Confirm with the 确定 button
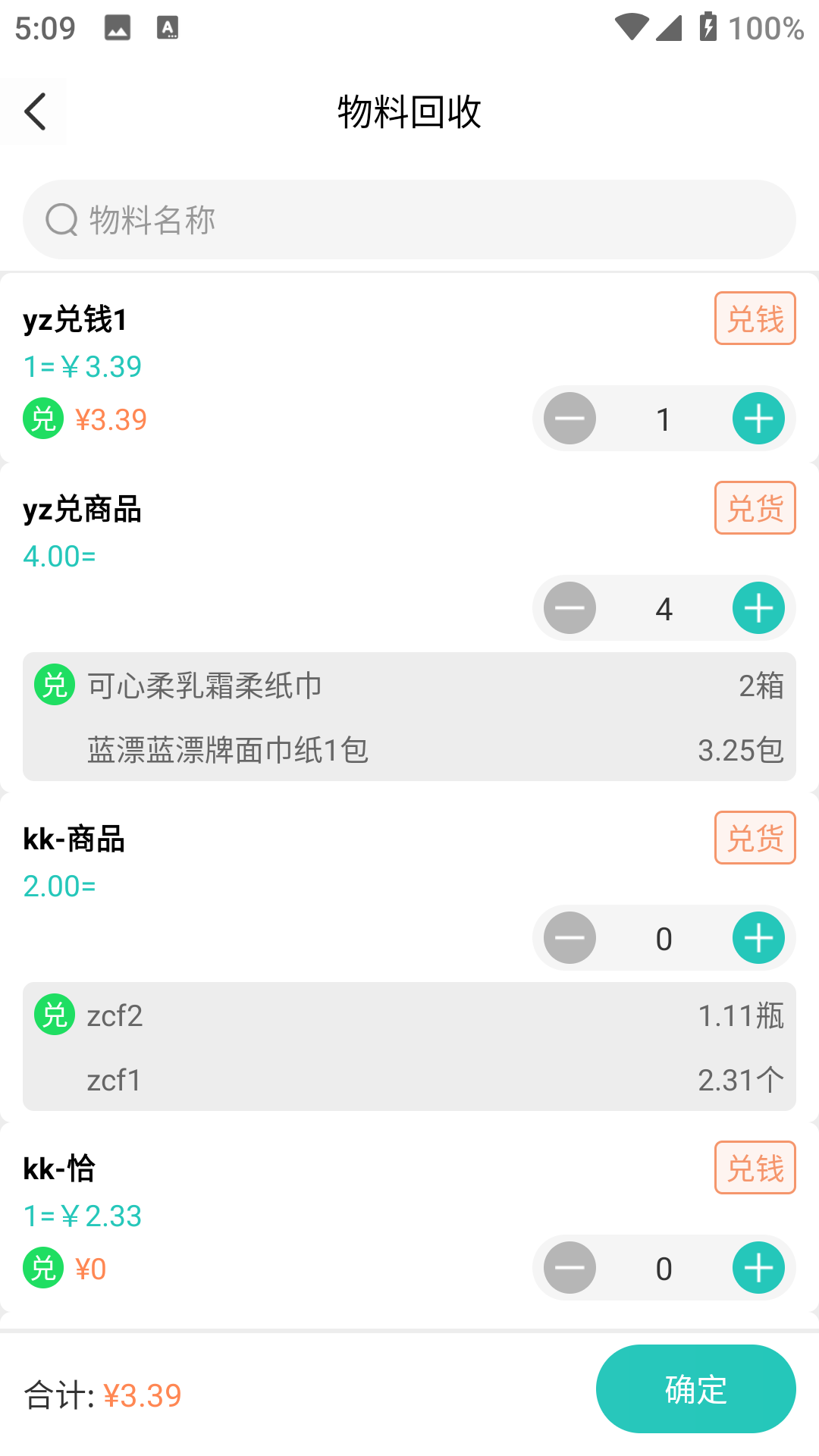 coord(695,1389)
